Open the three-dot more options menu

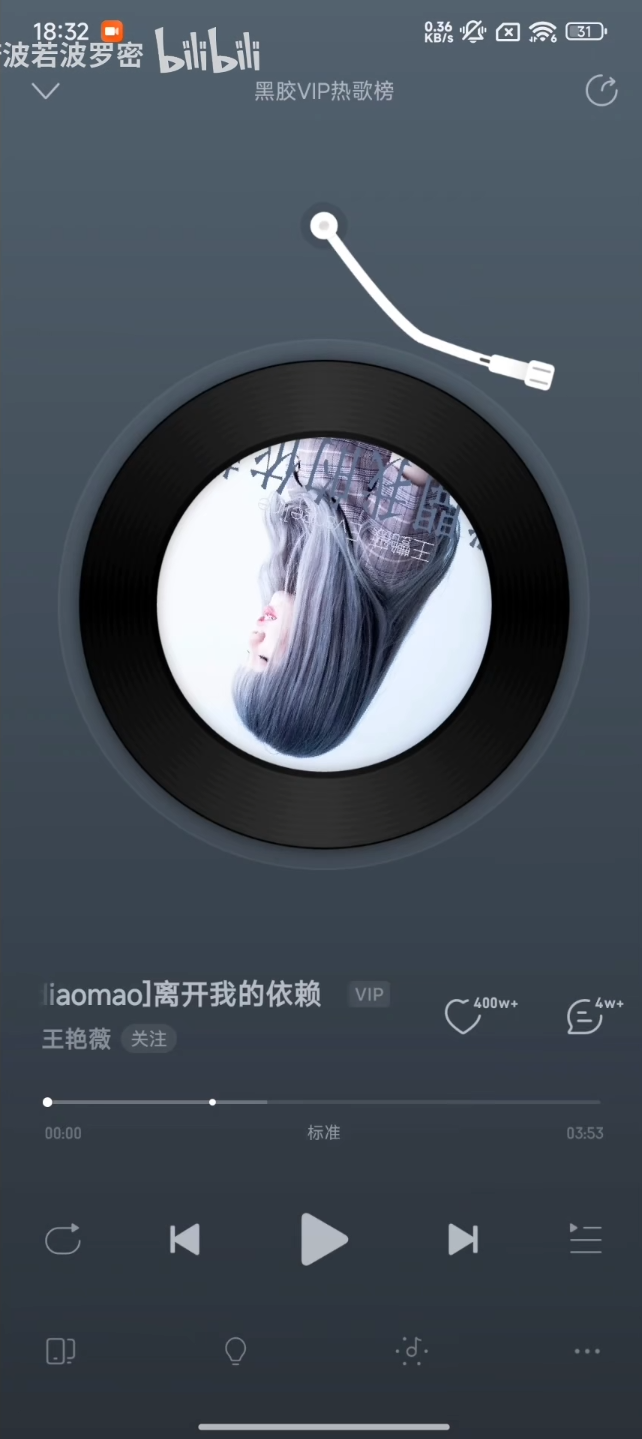coord(587,1351)
